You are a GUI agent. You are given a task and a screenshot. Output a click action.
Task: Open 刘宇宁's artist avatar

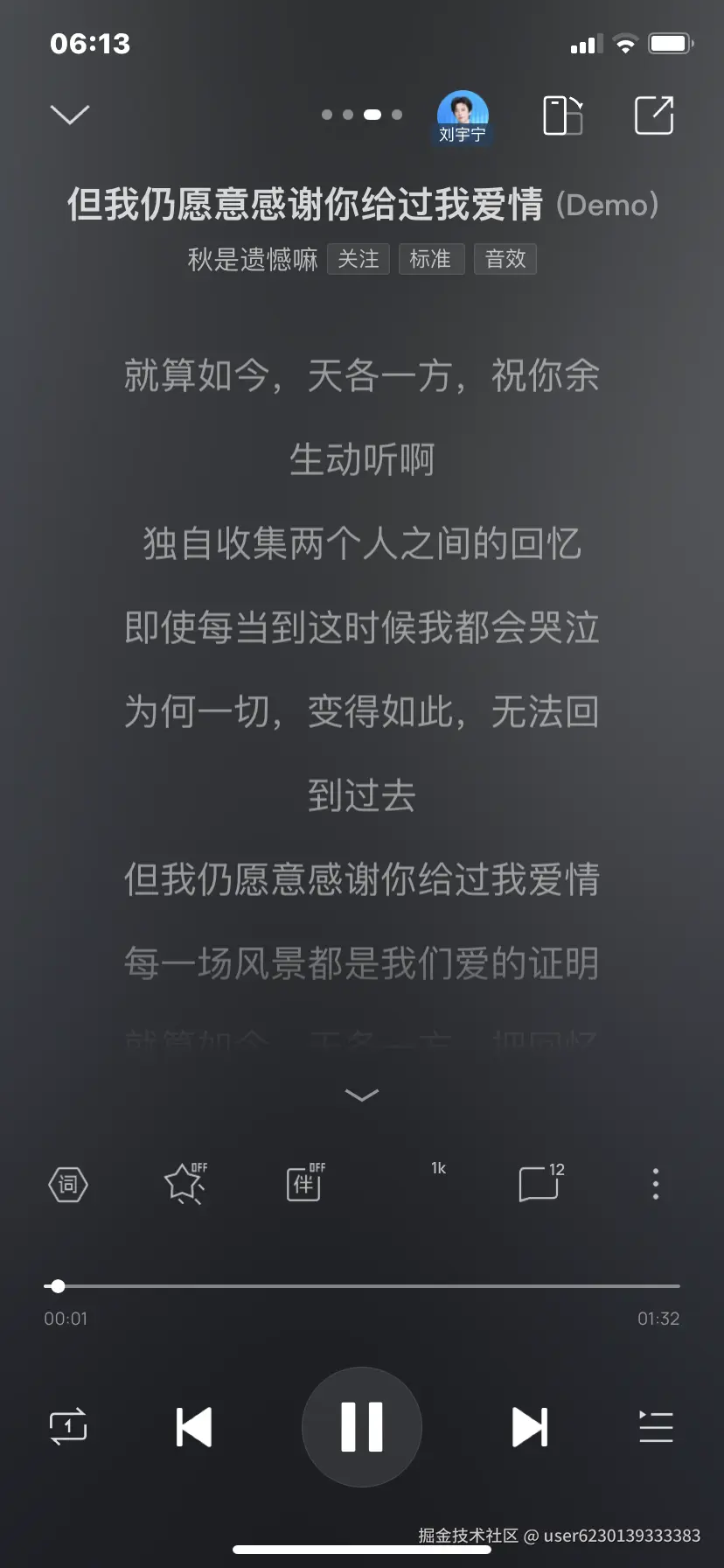coord(462,115)
